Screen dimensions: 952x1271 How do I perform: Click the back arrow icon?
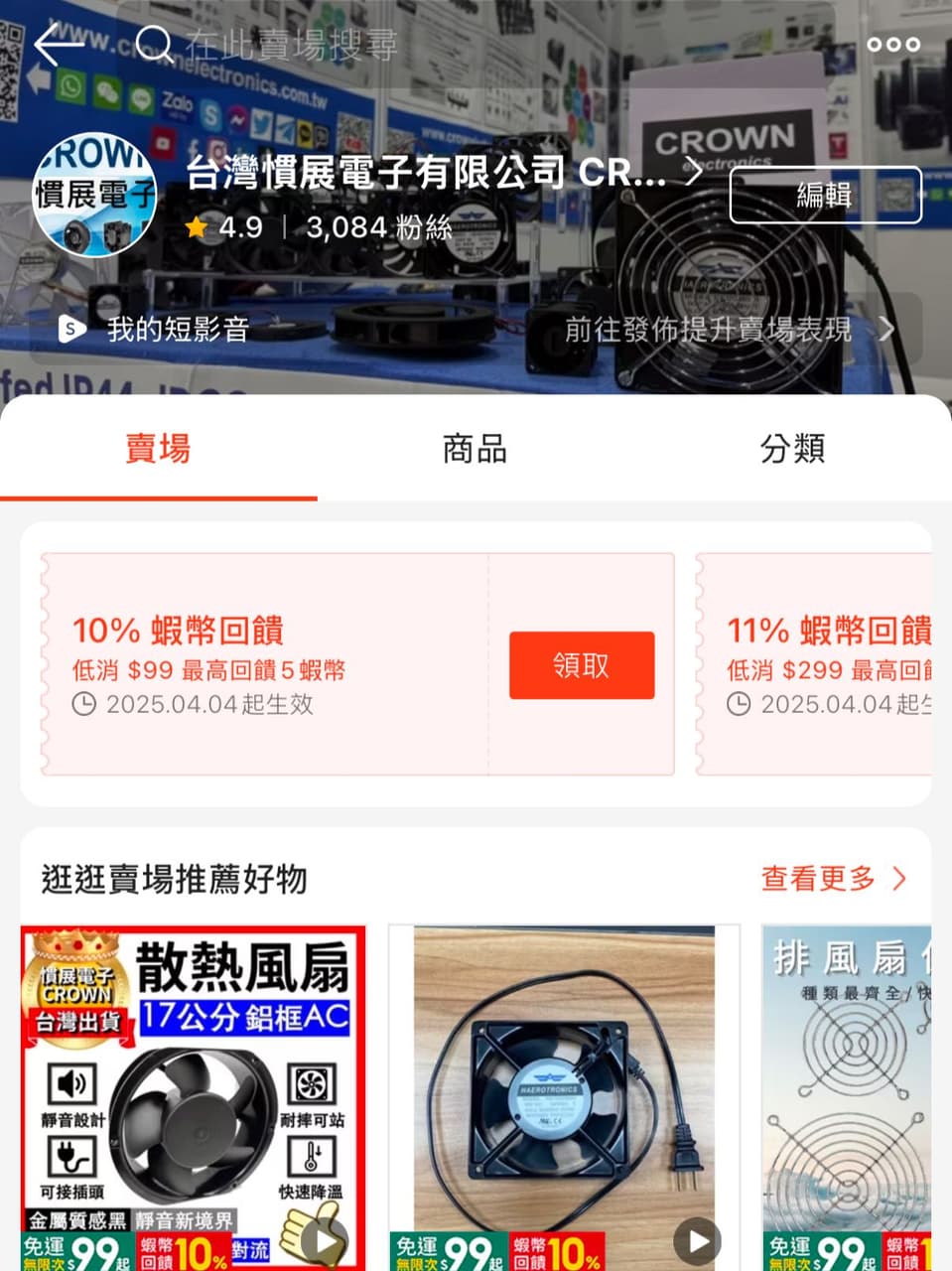[x=53, y=45]
